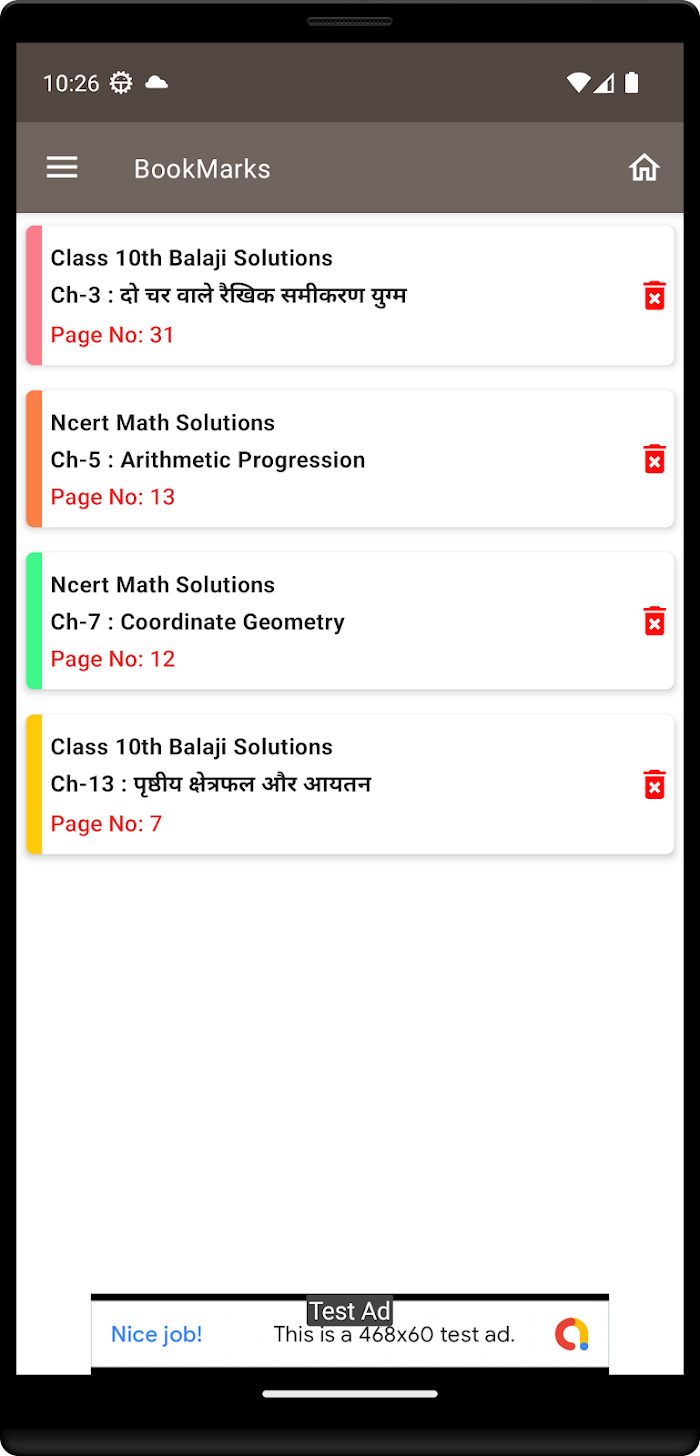Remove the Coordinate Geometry bookmark
This screenshot has width=700, height=1456.
tap(654, 621)
